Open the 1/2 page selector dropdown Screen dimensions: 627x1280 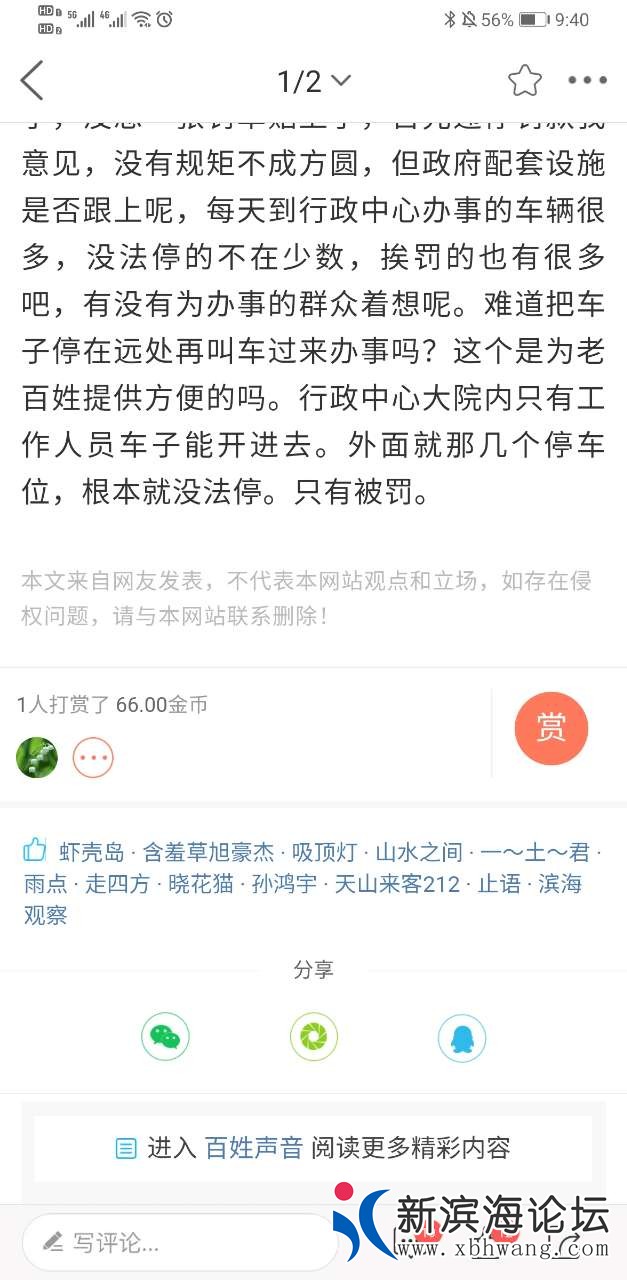tap(314, 81)
